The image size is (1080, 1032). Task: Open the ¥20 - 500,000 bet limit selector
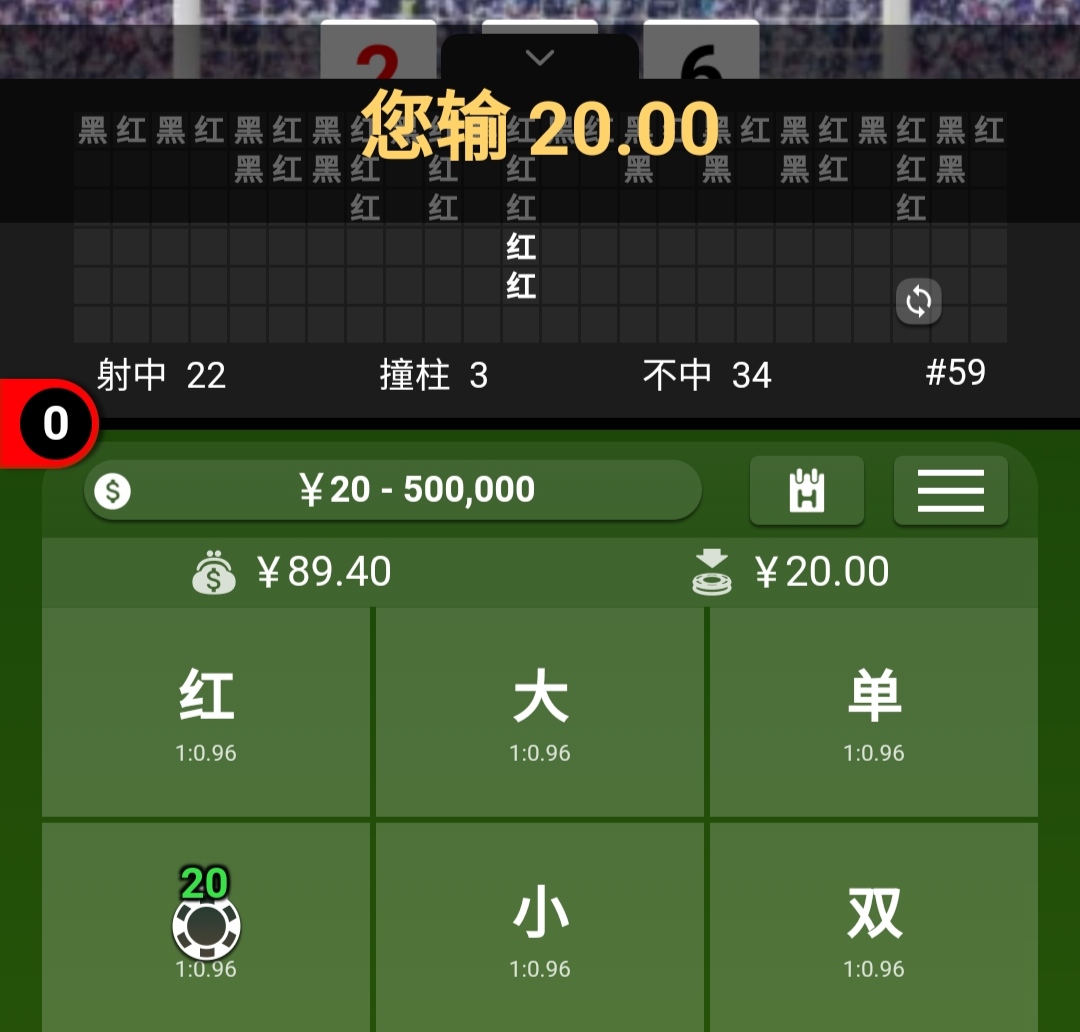pos(392,490)
